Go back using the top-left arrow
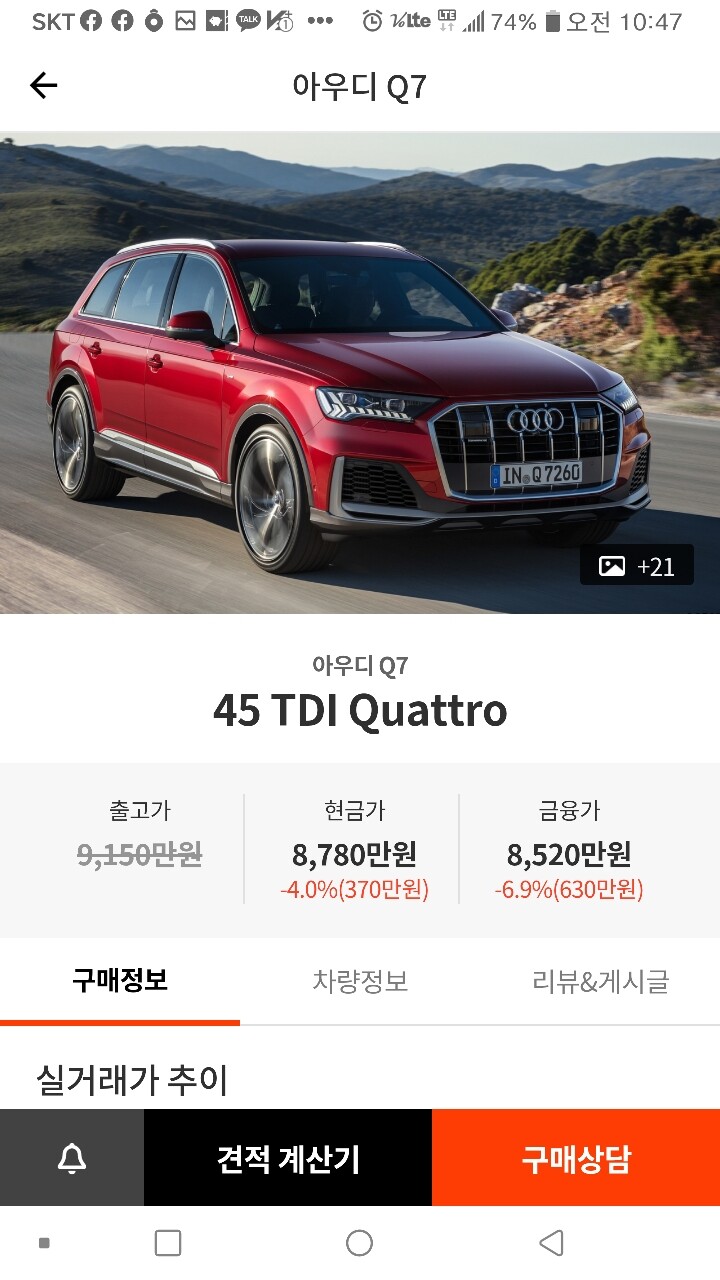This screenshot has width=720, height=1280. coord(43,86)
